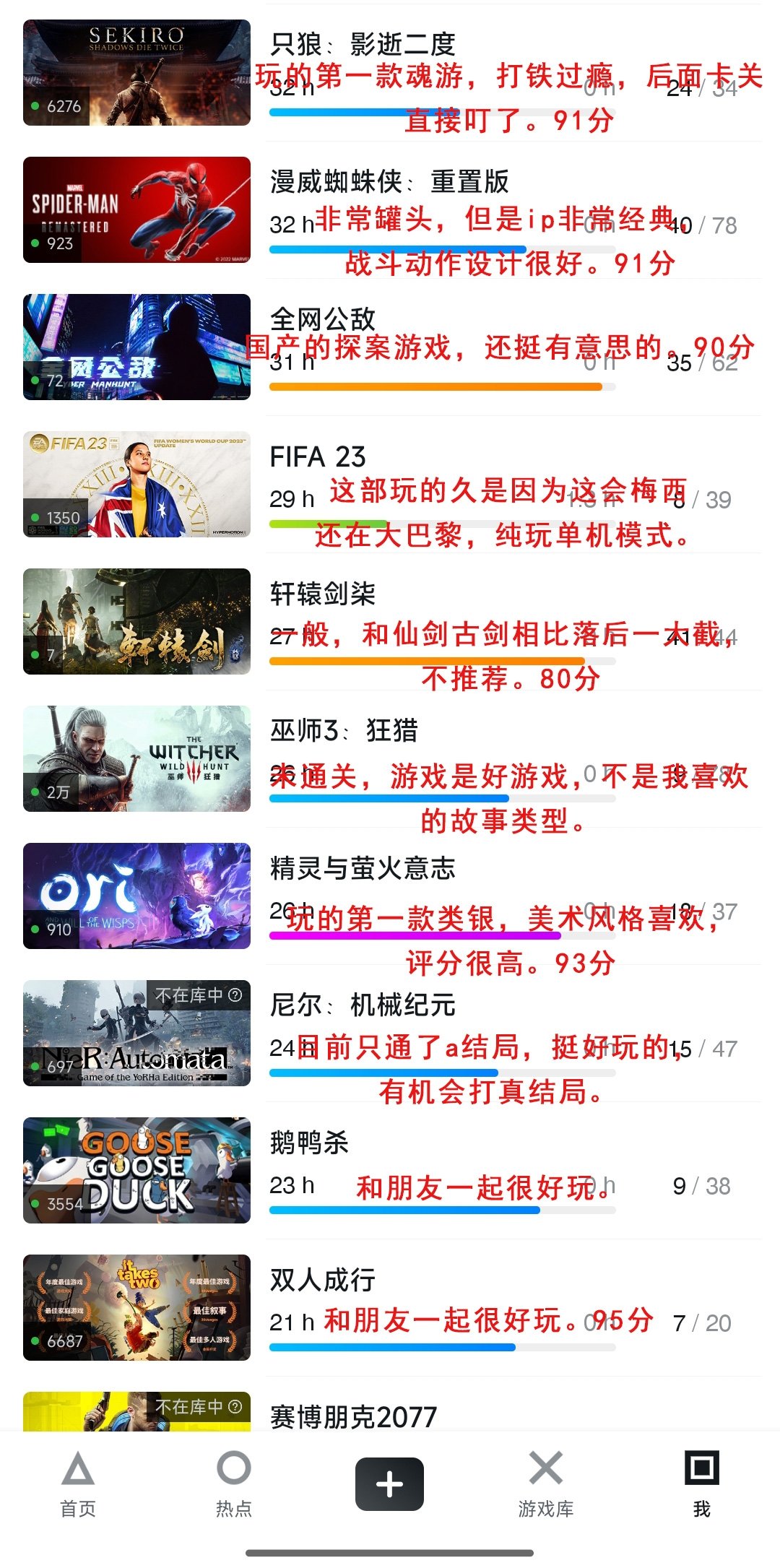Open the 只狼:影逝二度 game entry
Image resolution: width=780 pixels, height=1568 pixels.
click(x=363, y=45)
